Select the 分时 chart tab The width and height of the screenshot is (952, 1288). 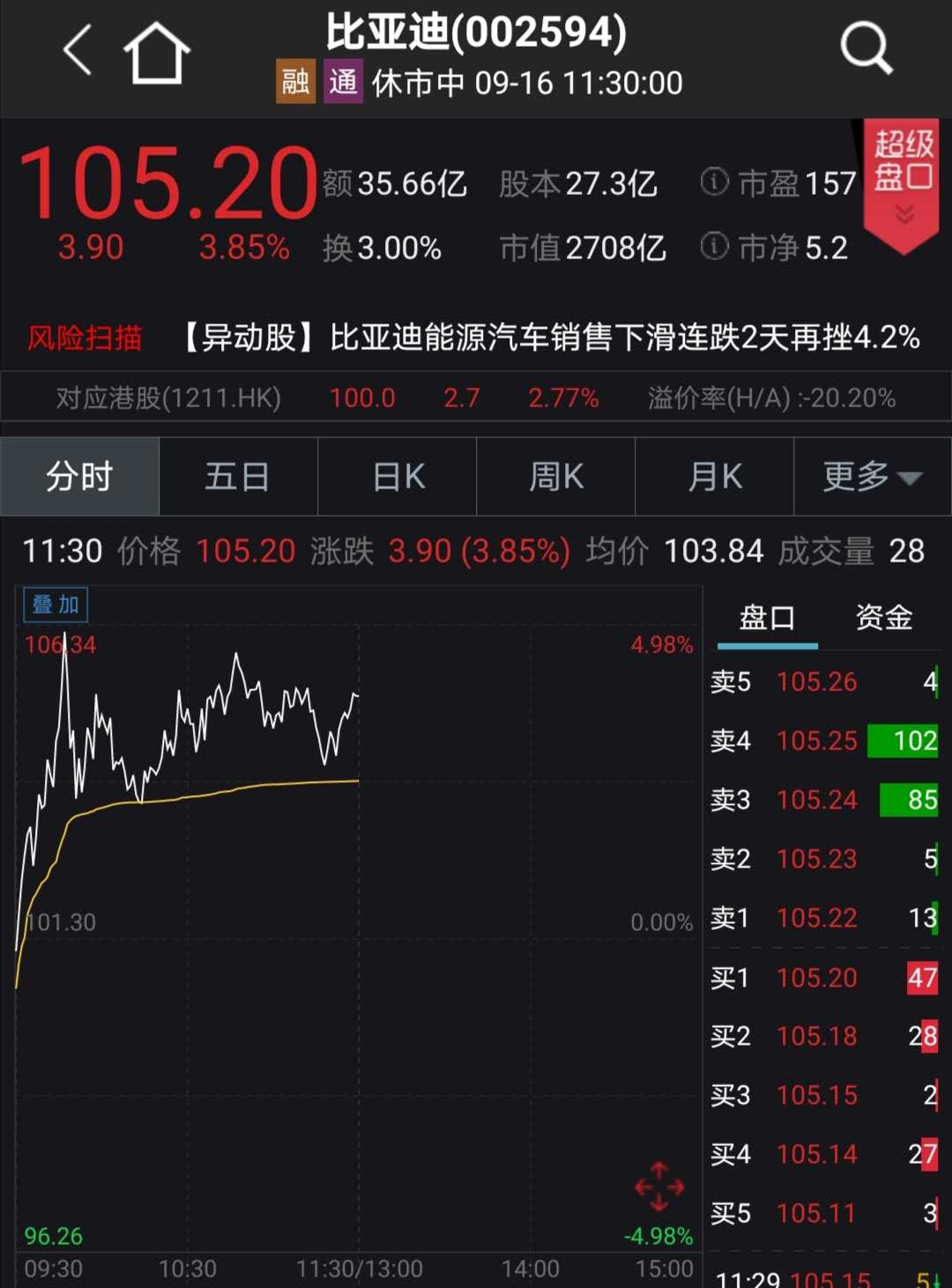(79, 477)
